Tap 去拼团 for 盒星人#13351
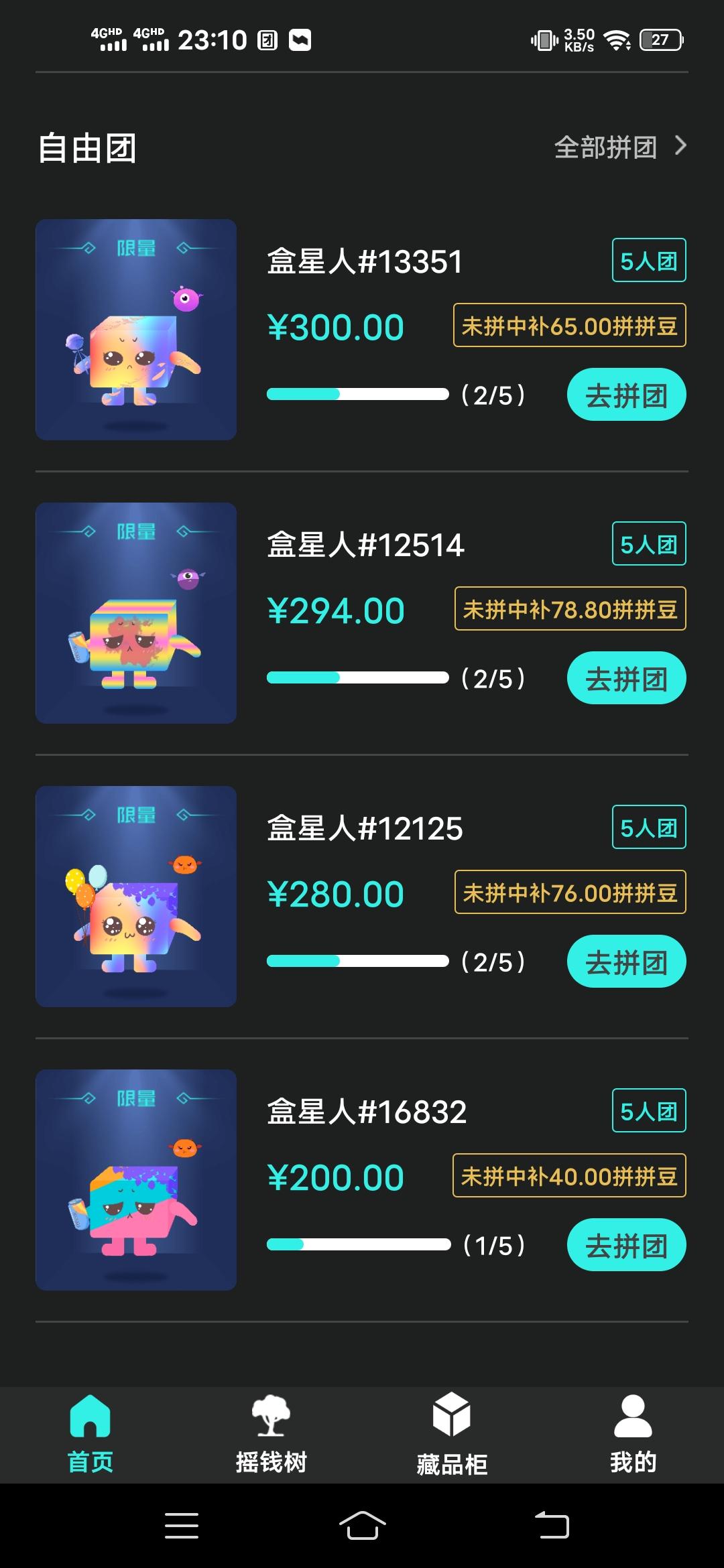724x1568 pixels. tap(625, 395)
